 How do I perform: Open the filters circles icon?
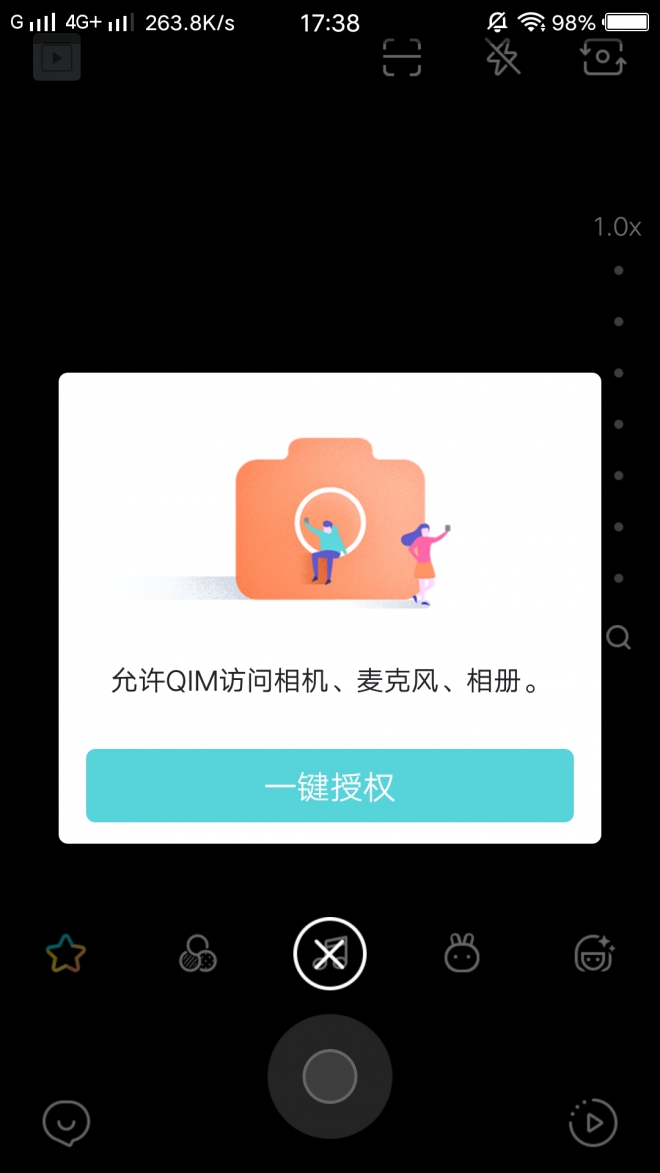[197, 955]
